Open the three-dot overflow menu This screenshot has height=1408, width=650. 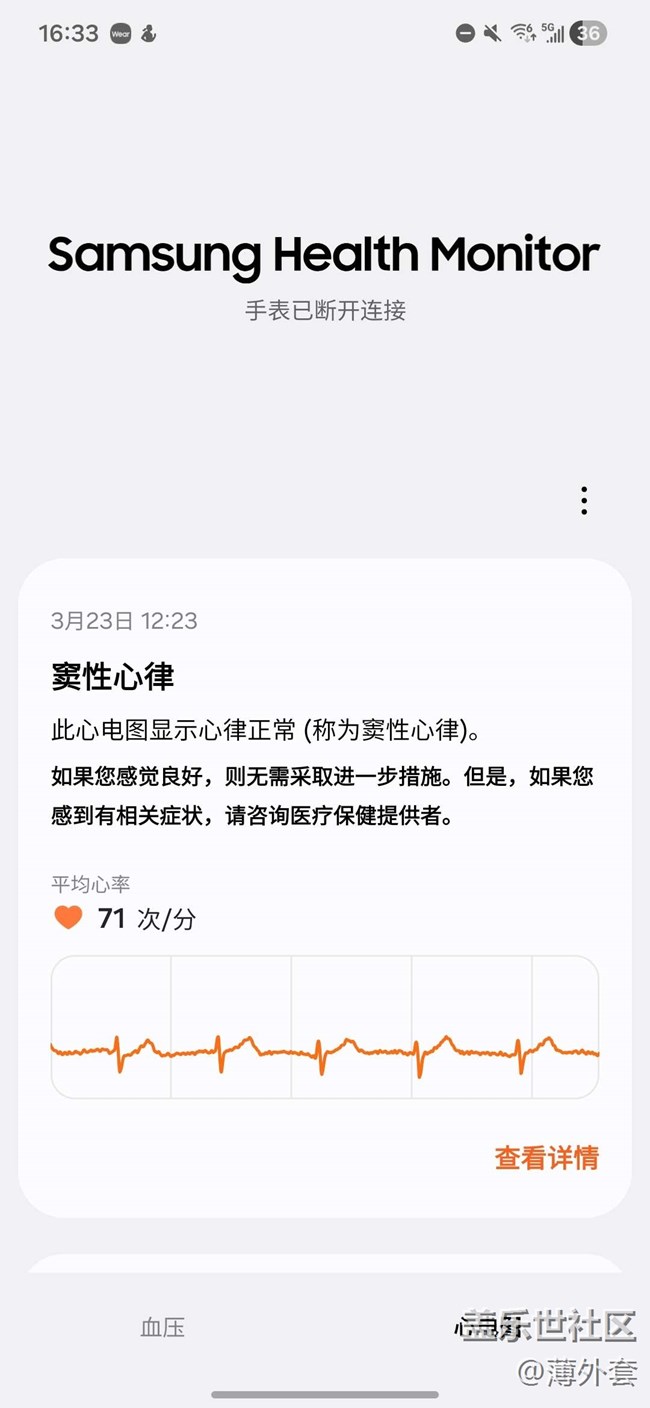coord(584,501)
